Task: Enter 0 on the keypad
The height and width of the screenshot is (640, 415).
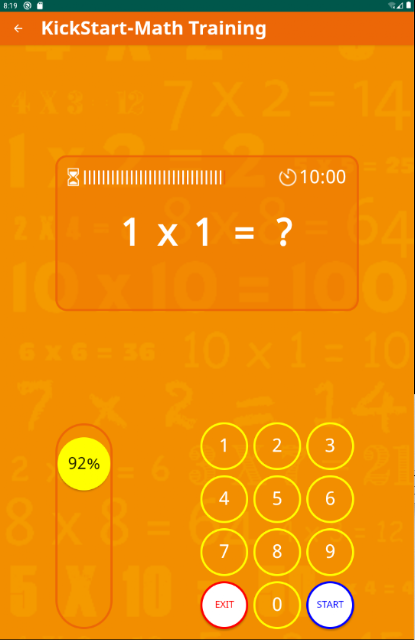Action: [277, 604]
